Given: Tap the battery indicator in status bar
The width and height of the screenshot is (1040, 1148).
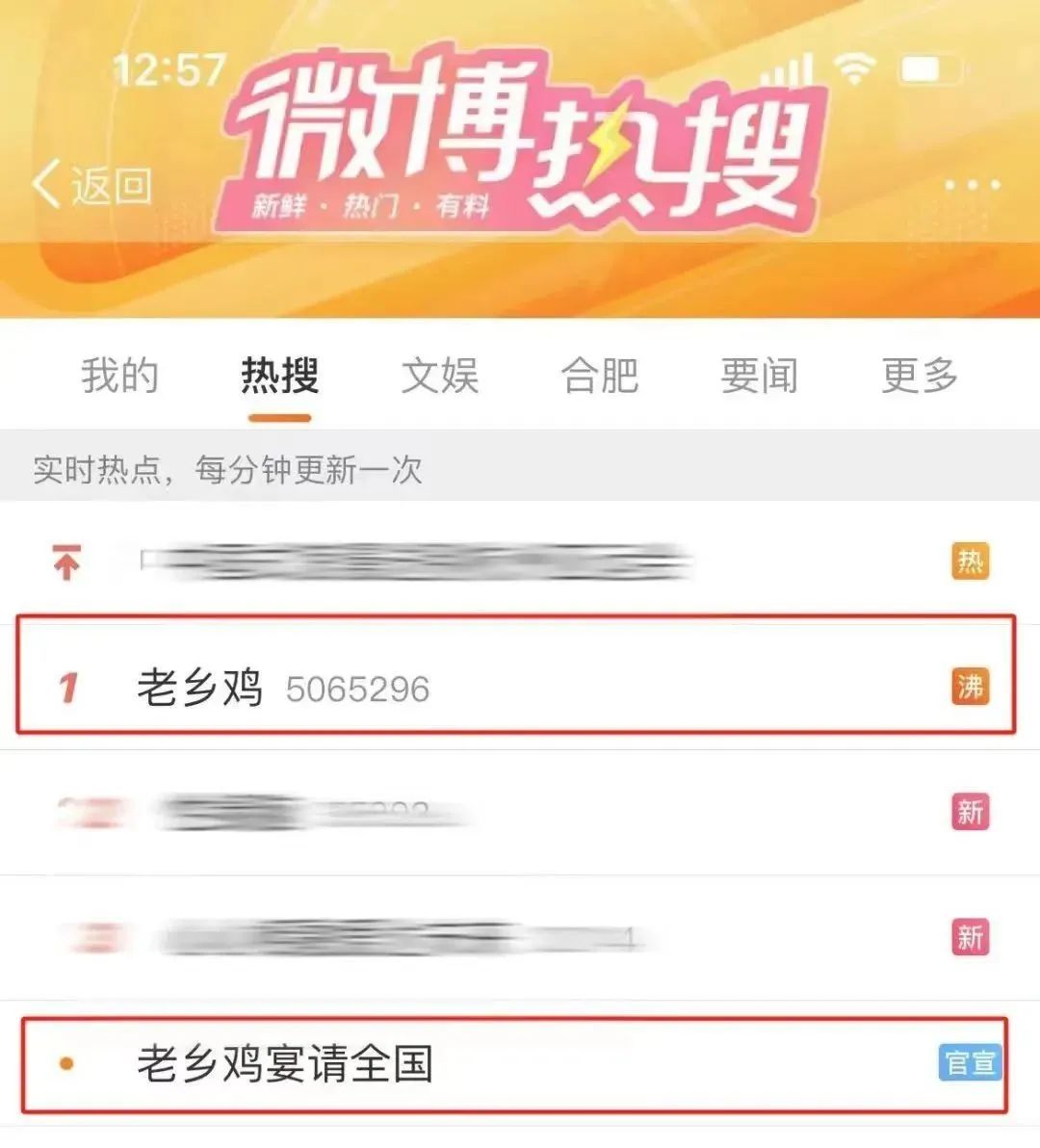Looking at the screenshot, I should [x=926, y=71].
